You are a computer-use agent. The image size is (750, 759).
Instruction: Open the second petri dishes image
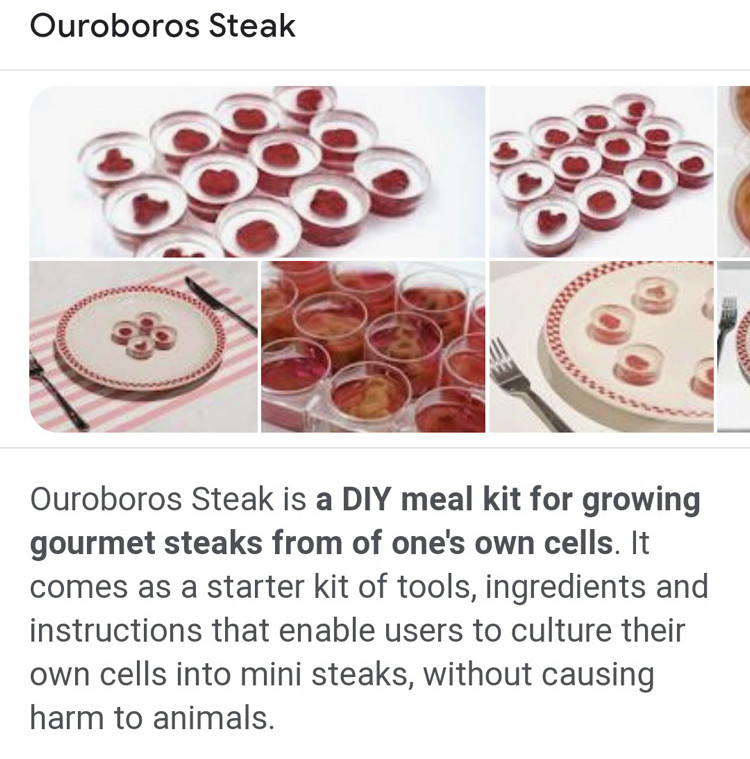click(x=601, y=171)
